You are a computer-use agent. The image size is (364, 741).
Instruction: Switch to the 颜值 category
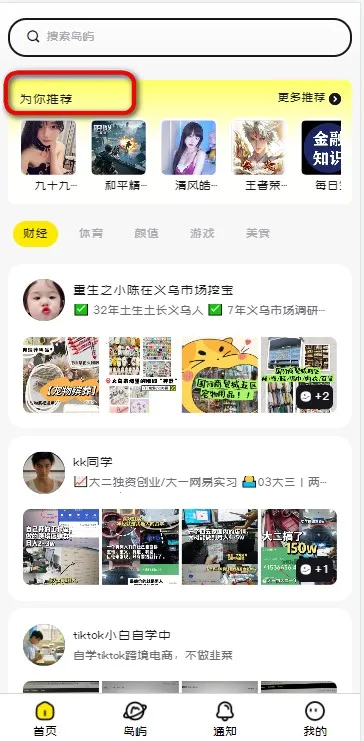tap(147, 233)
